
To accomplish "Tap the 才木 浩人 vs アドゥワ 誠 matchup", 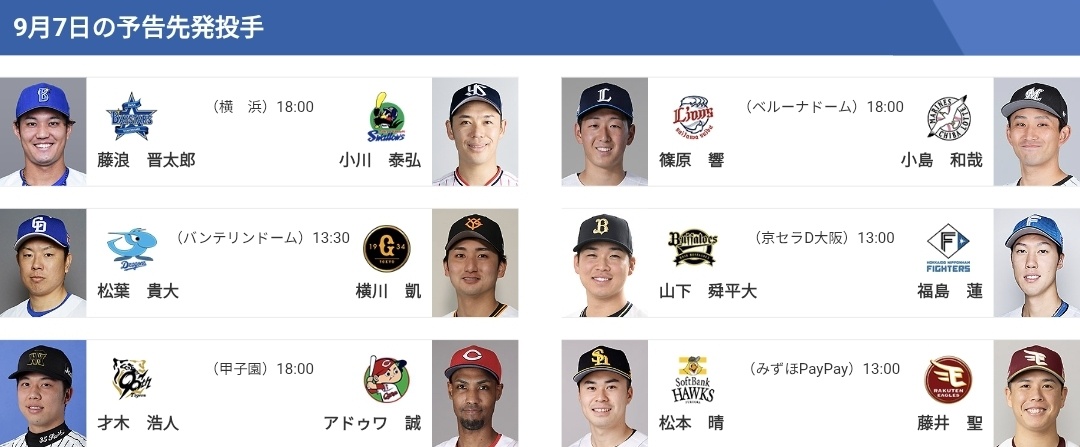I will [x=259, y=394].
